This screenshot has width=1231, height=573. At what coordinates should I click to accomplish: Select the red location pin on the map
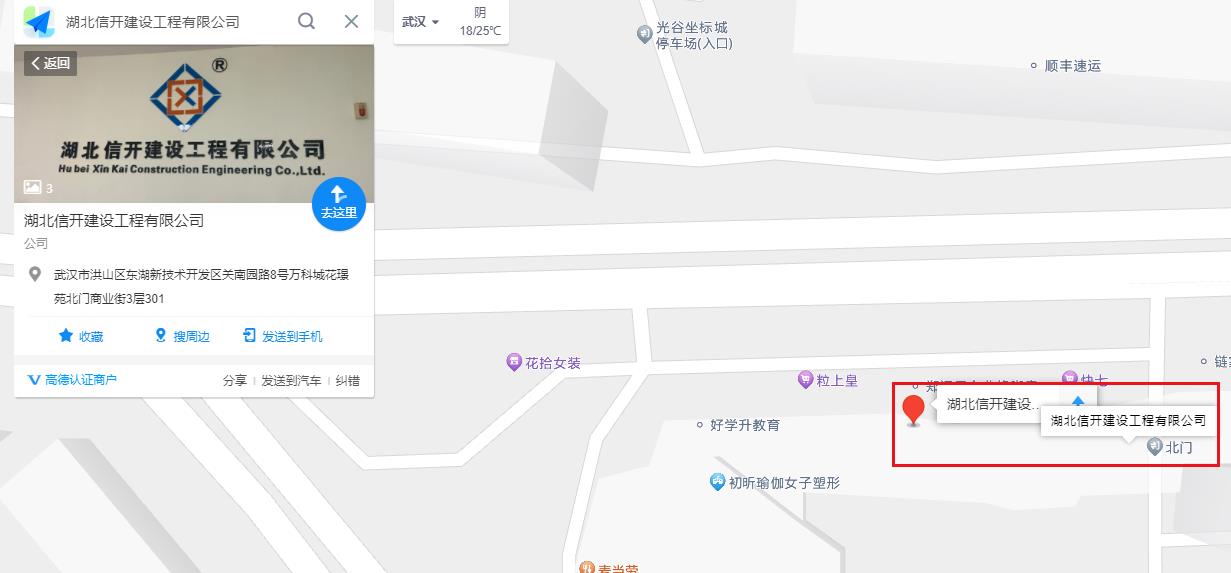[x=913, y=408]
